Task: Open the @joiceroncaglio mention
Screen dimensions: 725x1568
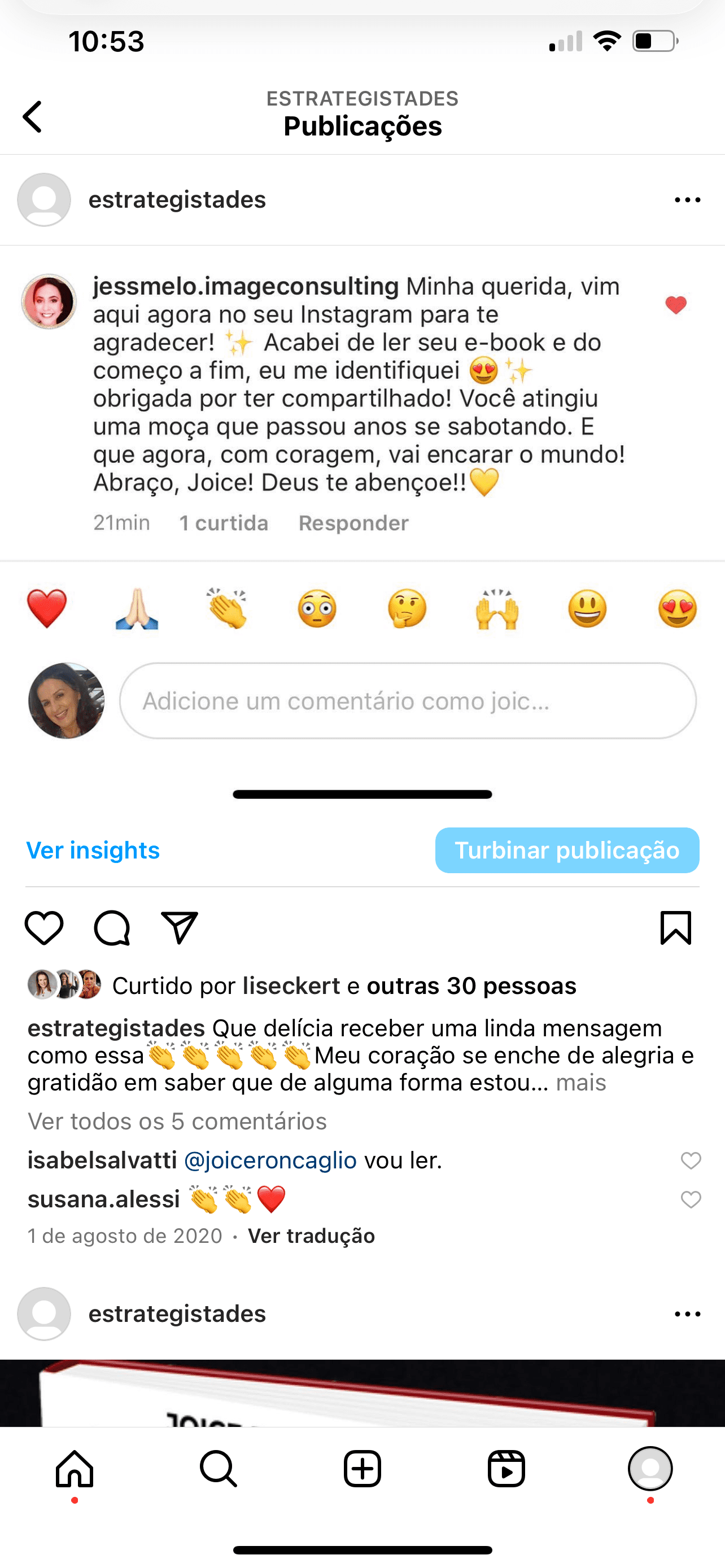Action: coord(270,1160)
